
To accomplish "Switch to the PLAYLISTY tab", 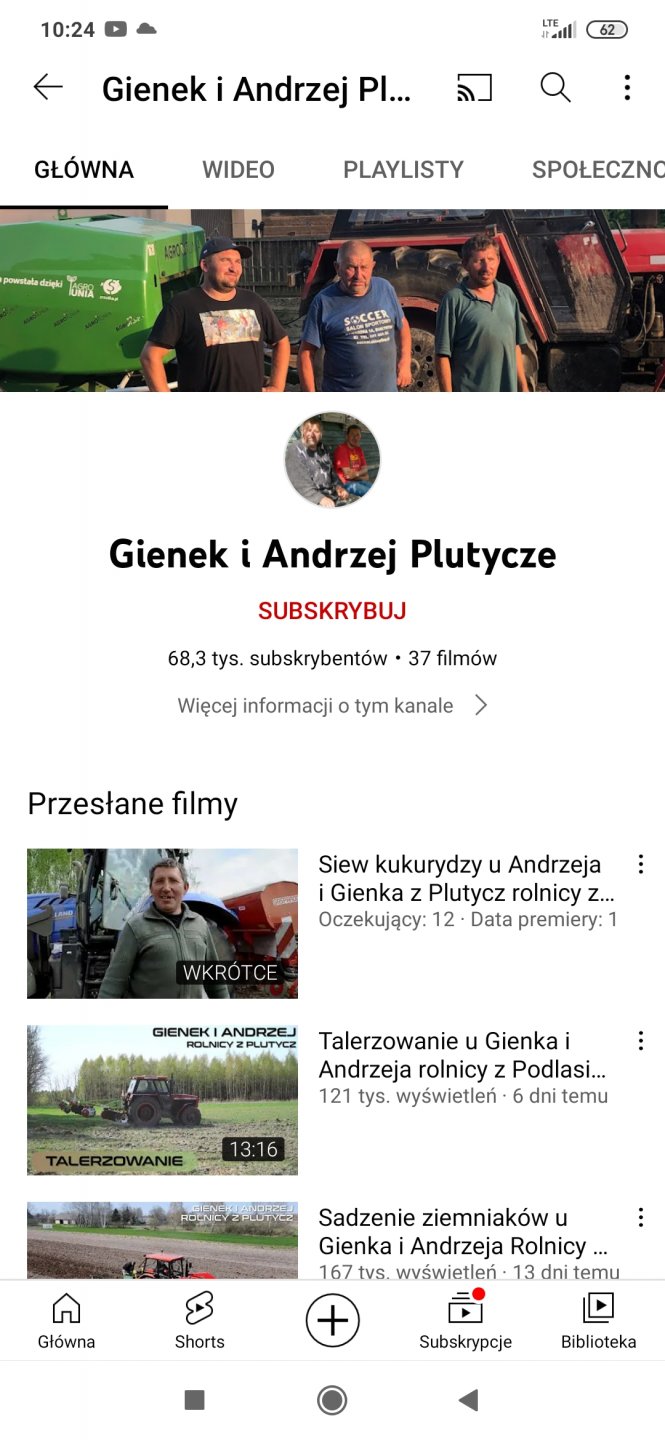I will coord(403,170).
